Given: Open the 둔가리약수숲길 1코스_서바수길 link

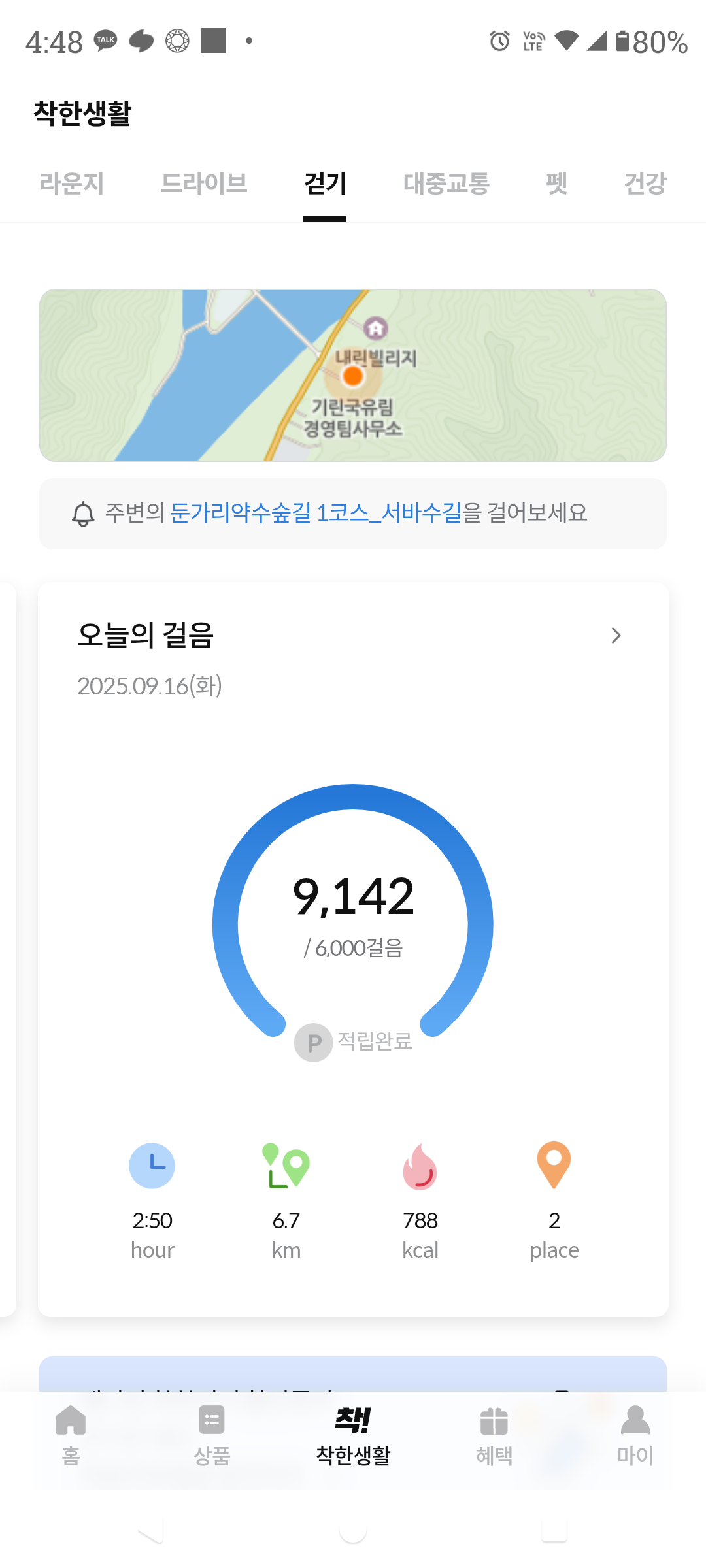Looking at the screenshot, I should coord(316,513).
